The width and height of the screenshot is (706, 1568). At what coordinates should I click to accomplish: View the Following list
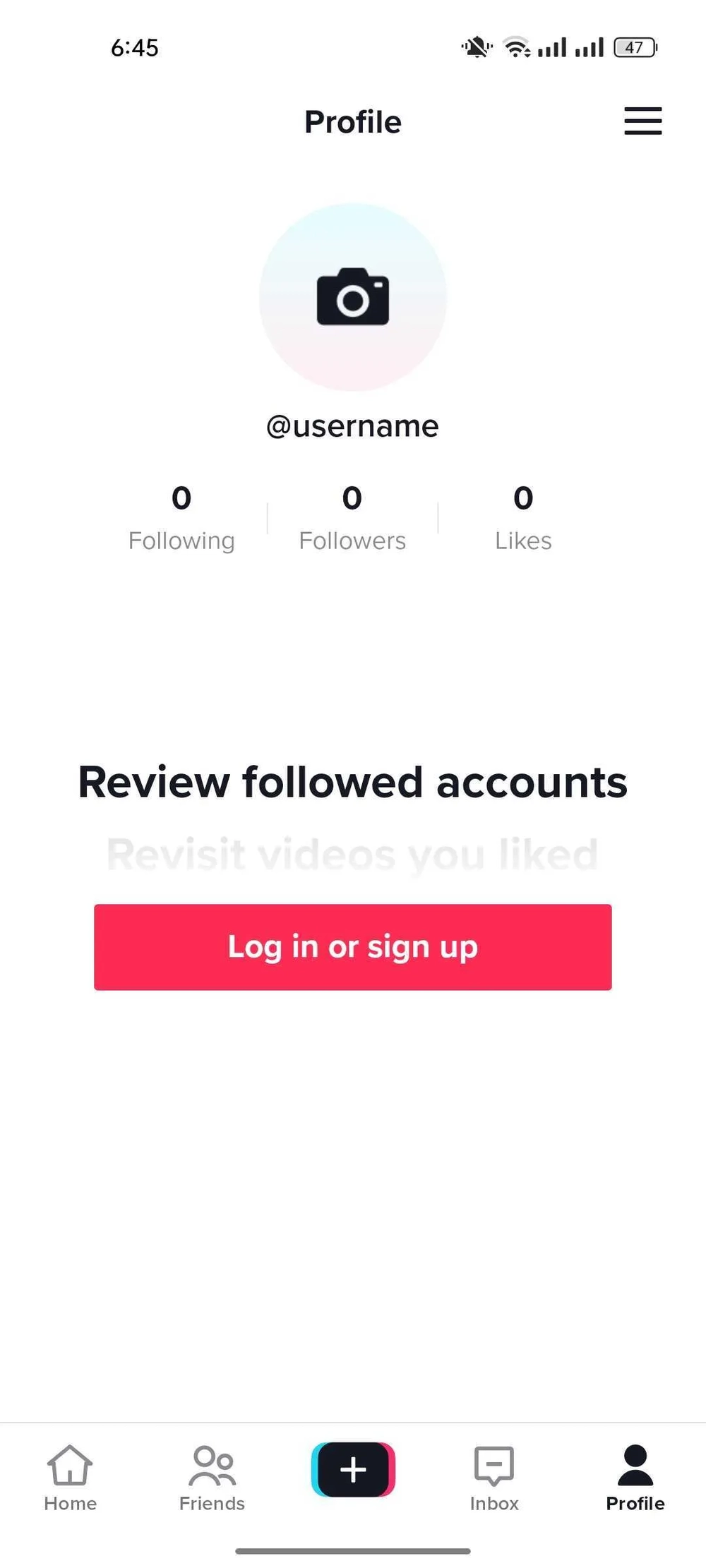181,518
